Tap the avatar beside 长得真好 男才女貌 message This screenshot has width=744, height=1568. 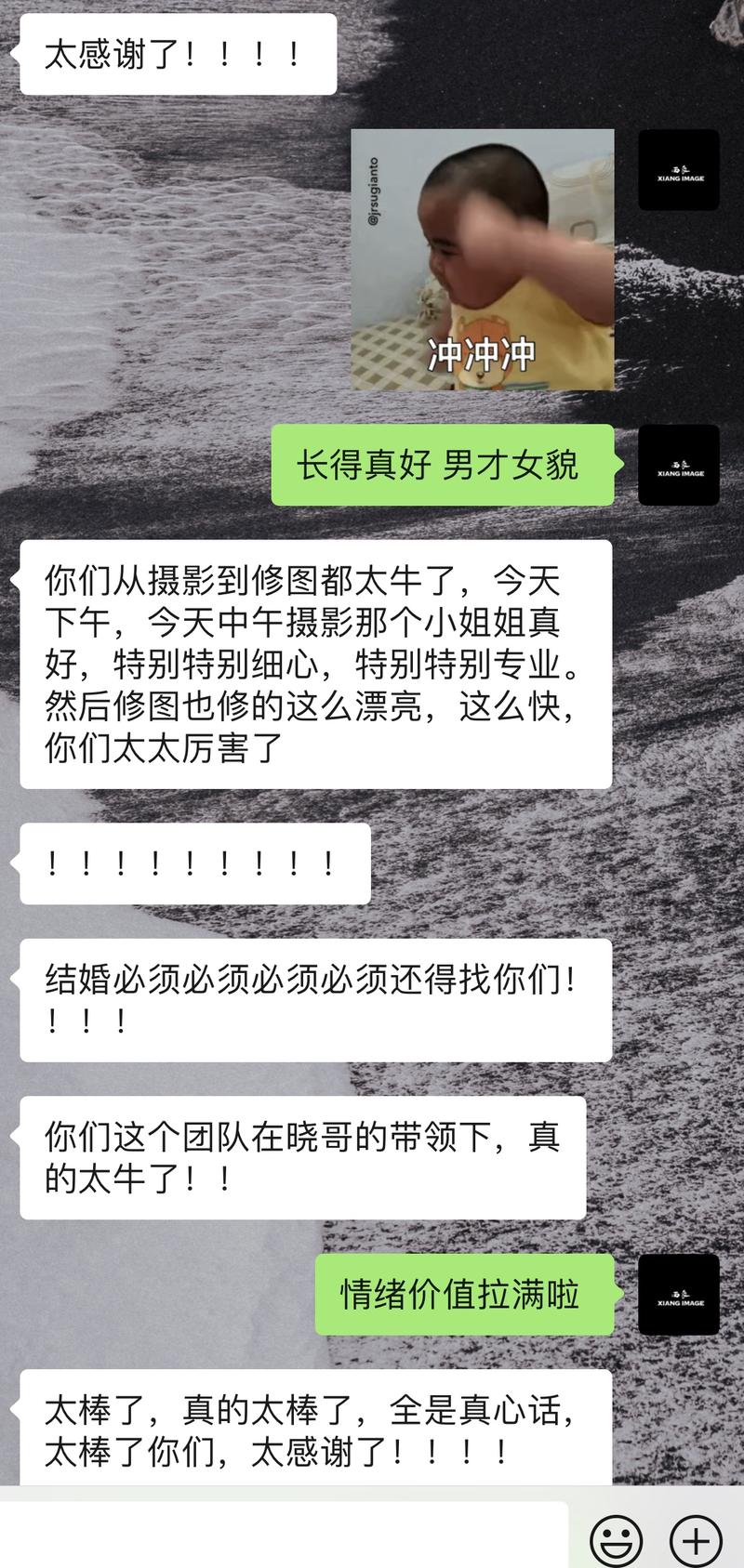(678, 465)
